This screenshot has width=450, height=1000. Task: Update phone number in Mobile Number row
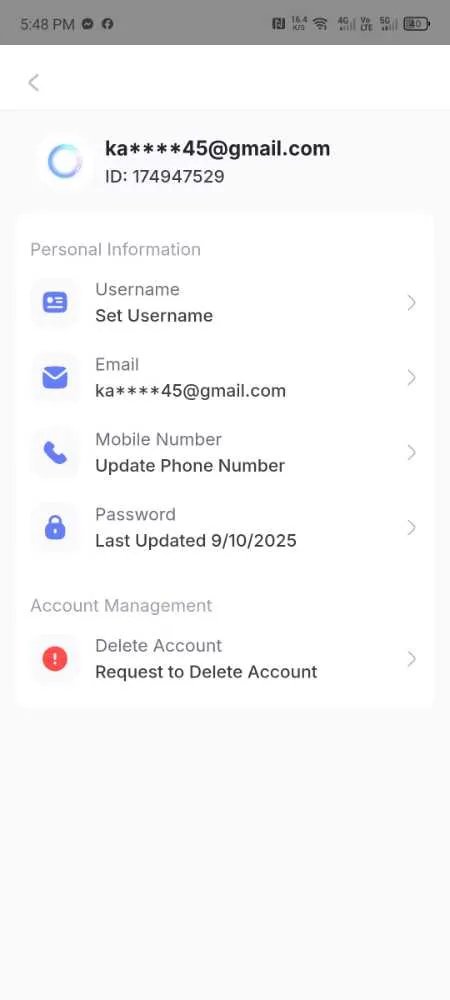(224, 453)
